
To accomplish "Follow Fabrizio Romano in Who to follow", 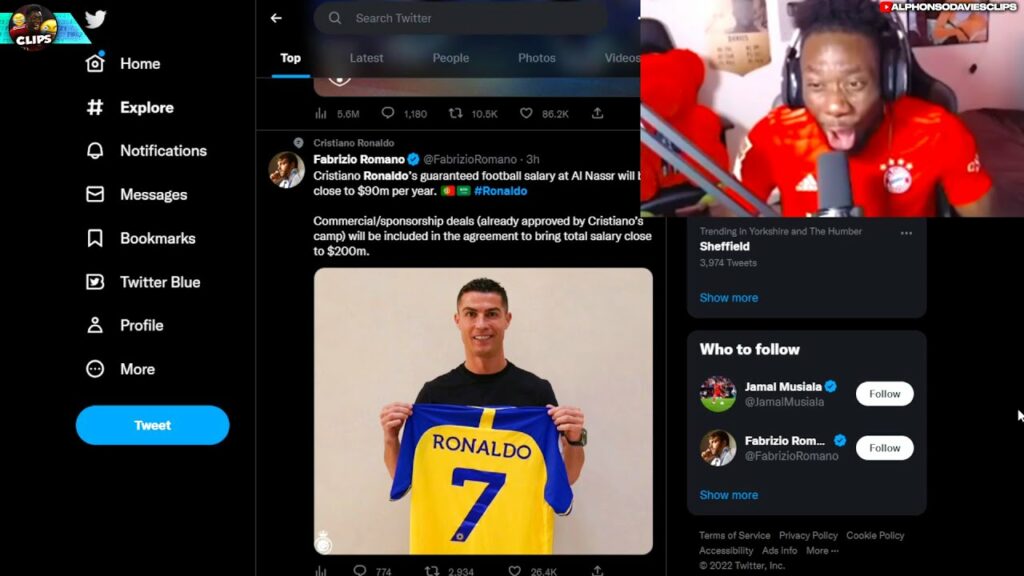I will tap(884, 448).
